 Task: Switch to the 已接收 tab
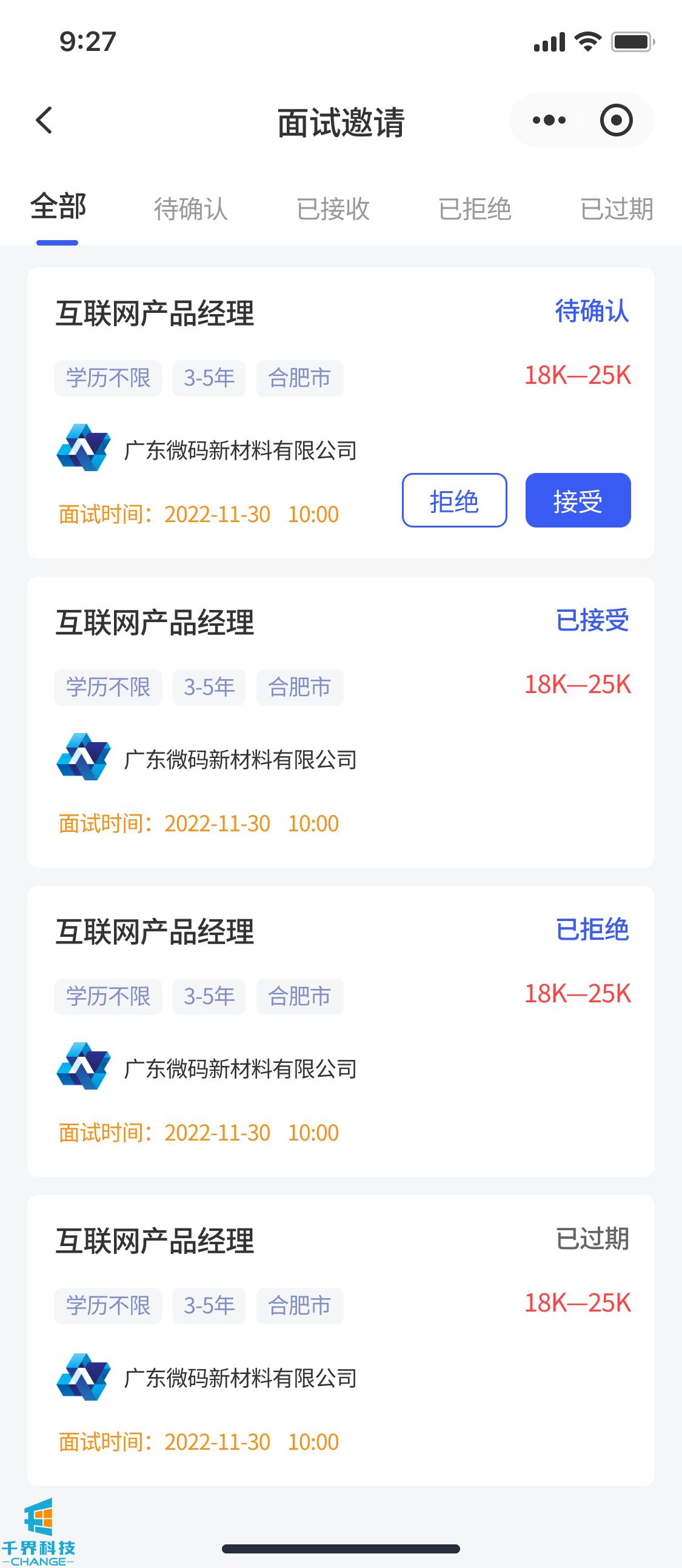[333, 209]
